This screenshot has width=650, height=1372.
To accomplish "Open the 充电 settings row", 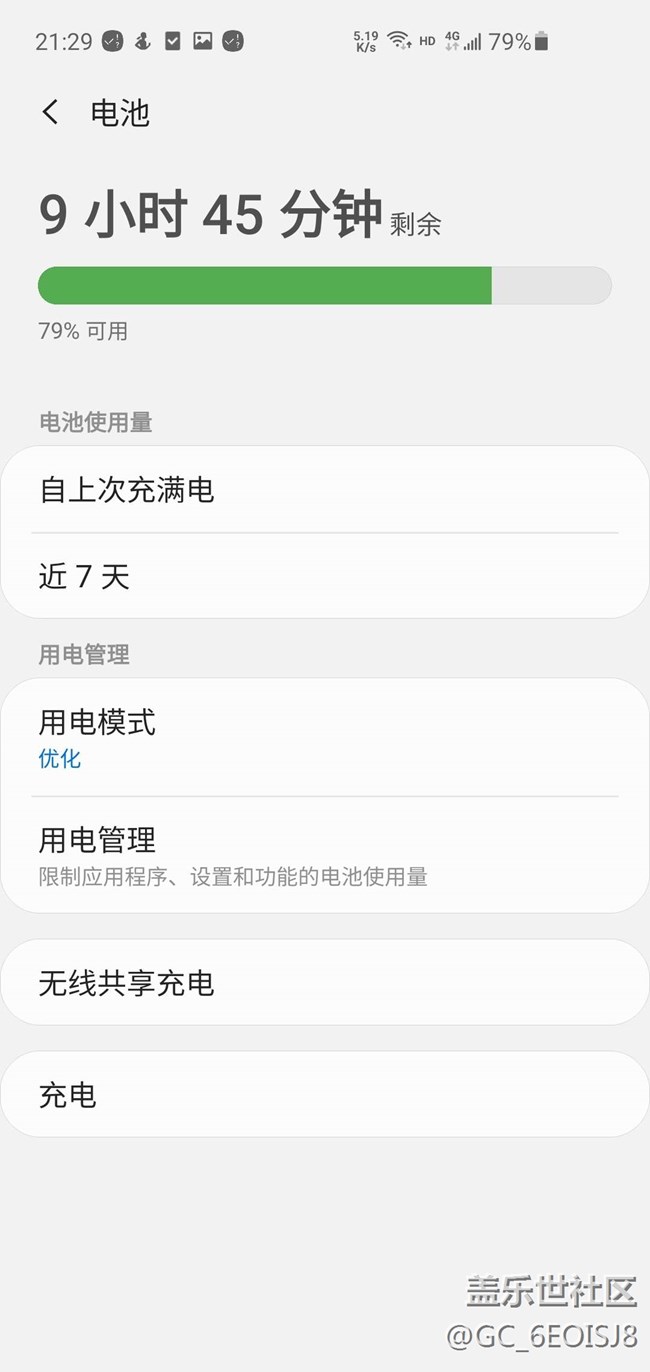I will [x=324, y=1094].
